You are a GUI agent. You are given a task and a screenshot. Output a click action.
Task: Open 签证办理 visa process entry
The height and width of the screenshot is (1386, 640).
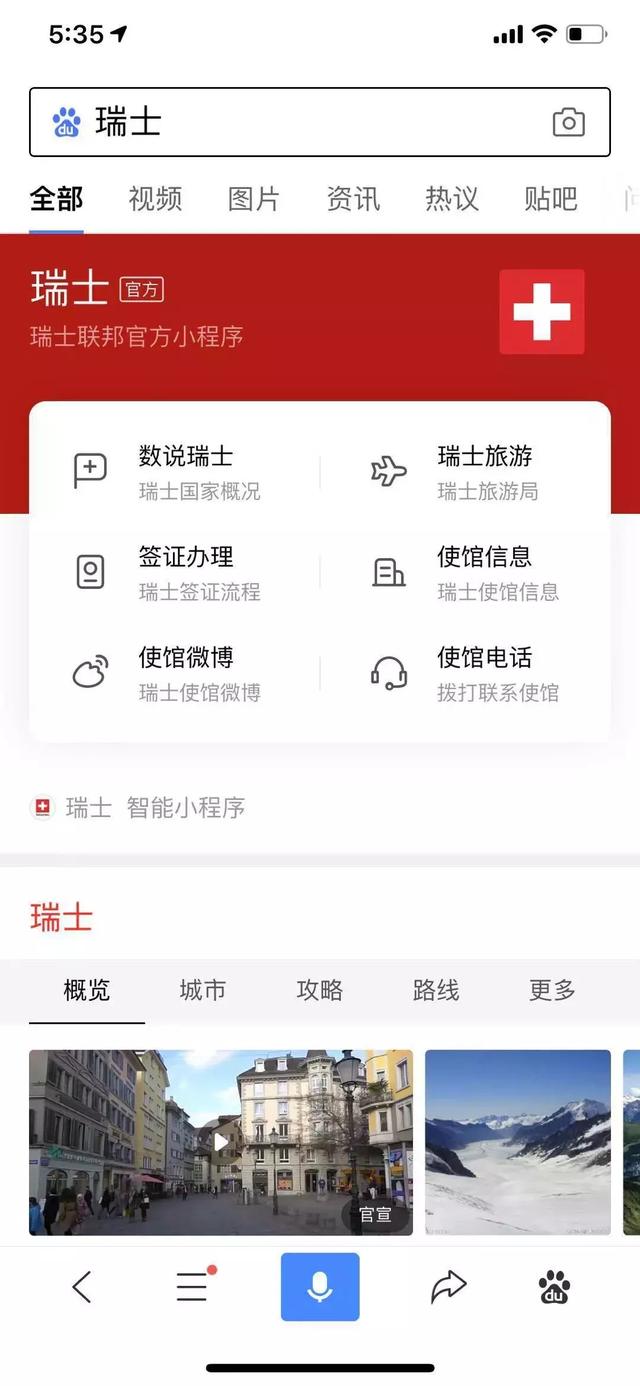coord(185,572)
